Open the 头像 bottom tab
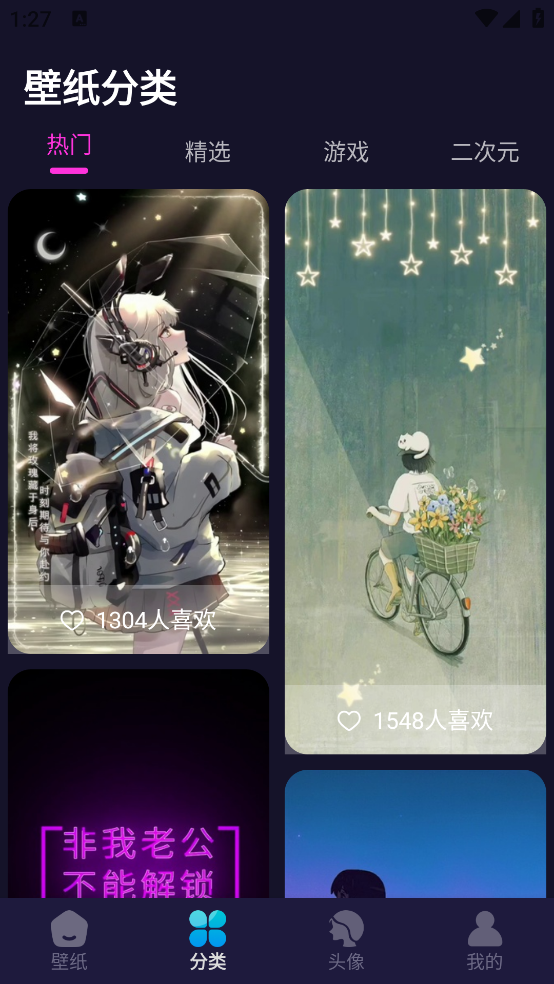Screen dimensions: 554x984 click(346, 940)
